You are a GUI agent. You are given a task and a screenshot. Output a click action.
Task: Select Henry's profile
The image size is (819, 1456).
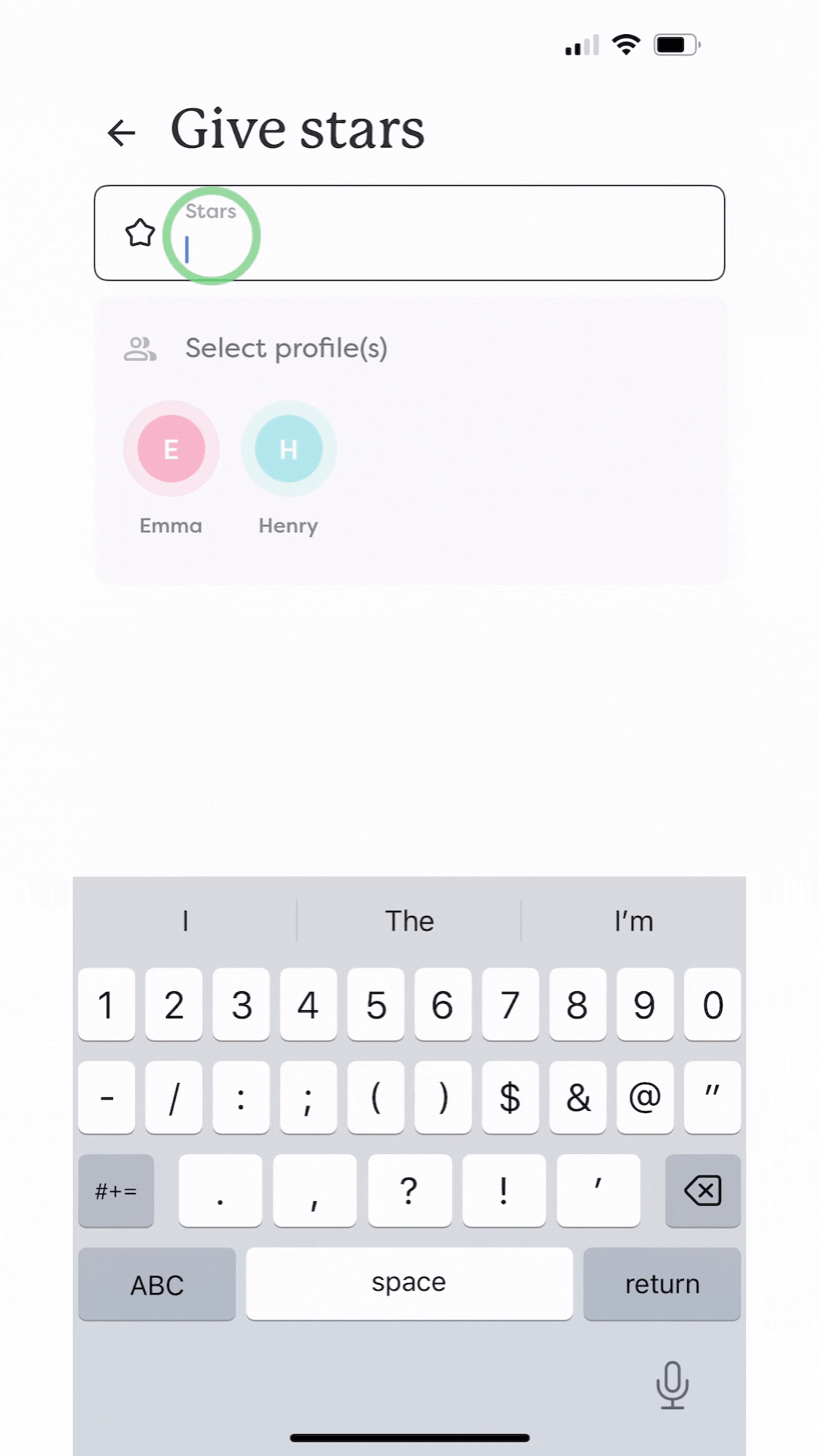click(288, 449)
